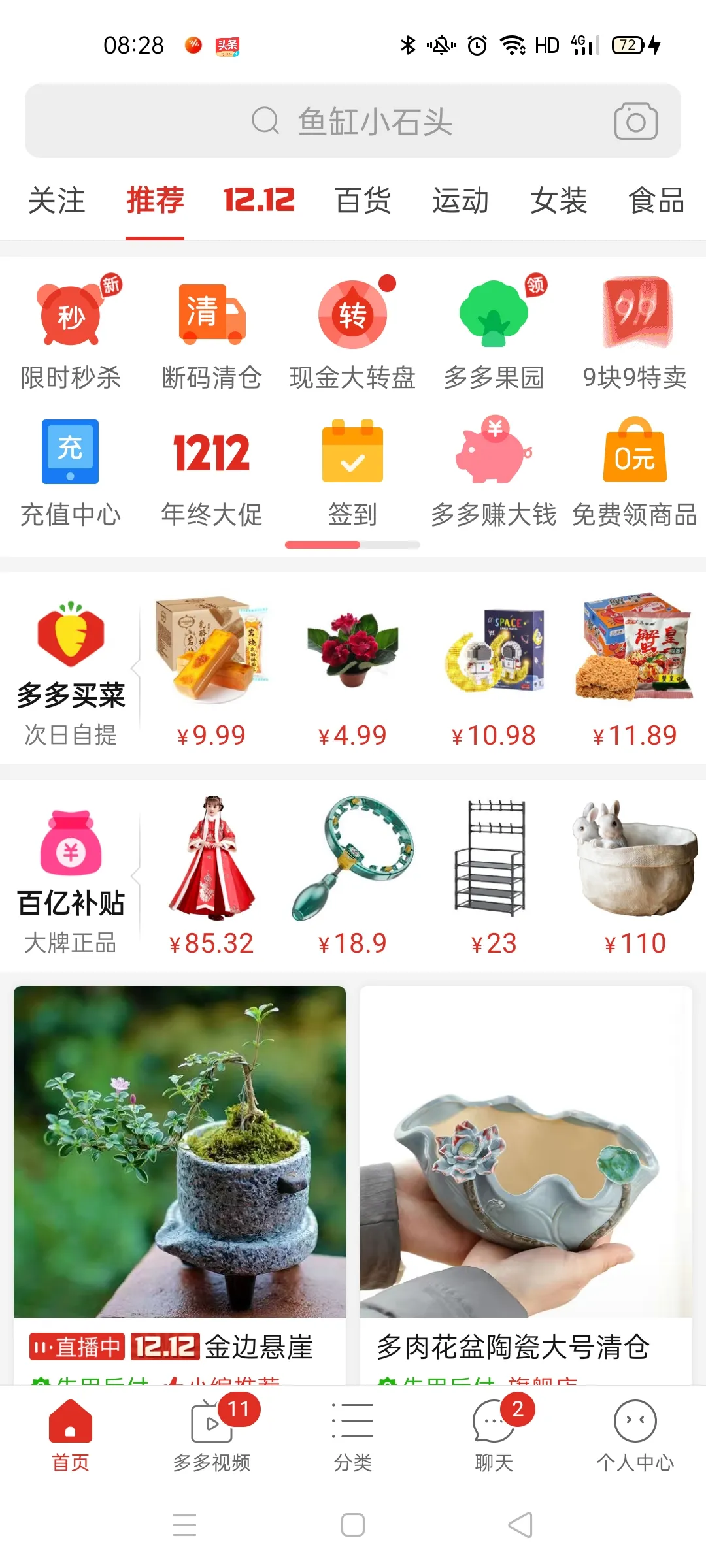Image resolution: width=706 pixels, height=1568 pixels.
Task: Open camera image search
Action: pyautogui.click(x=635, y=121)
